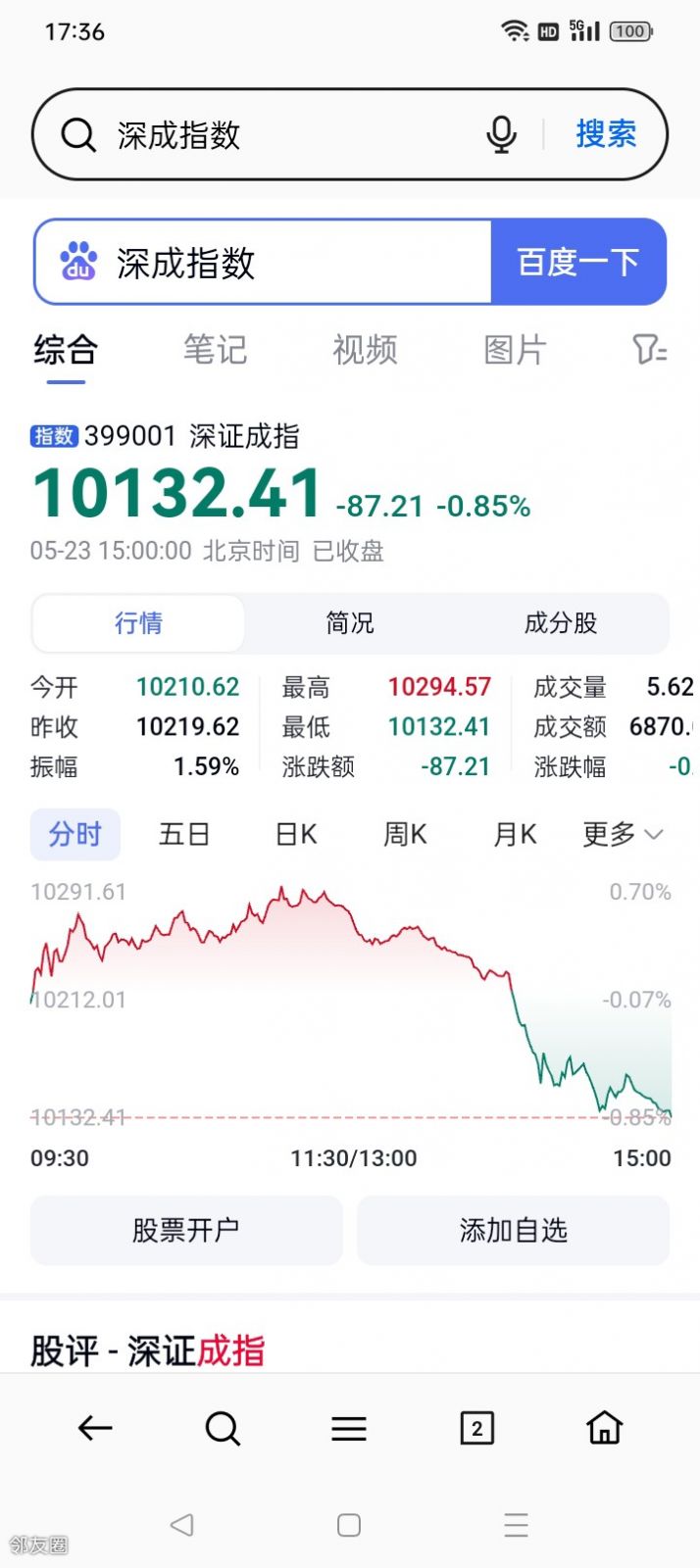Expand the 更多 chart options dropdown
The width and height of the screenshot is (700, 1568).
624,834
